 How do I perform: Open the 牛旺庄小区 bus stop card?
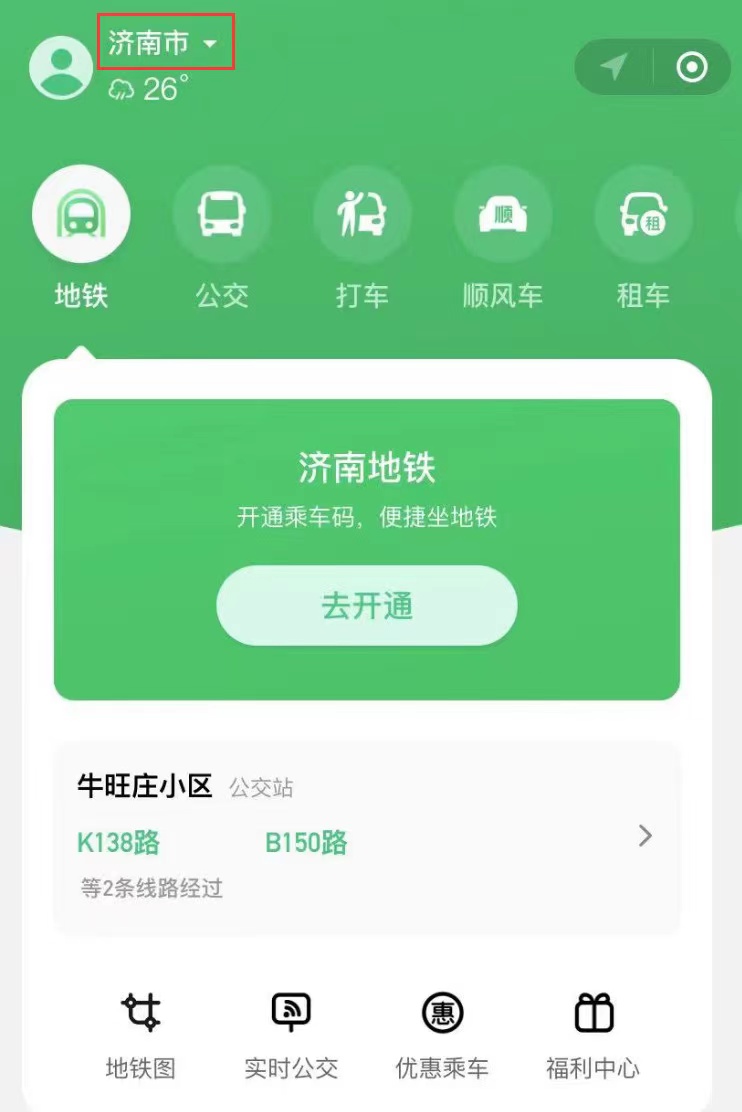point(366,836)
